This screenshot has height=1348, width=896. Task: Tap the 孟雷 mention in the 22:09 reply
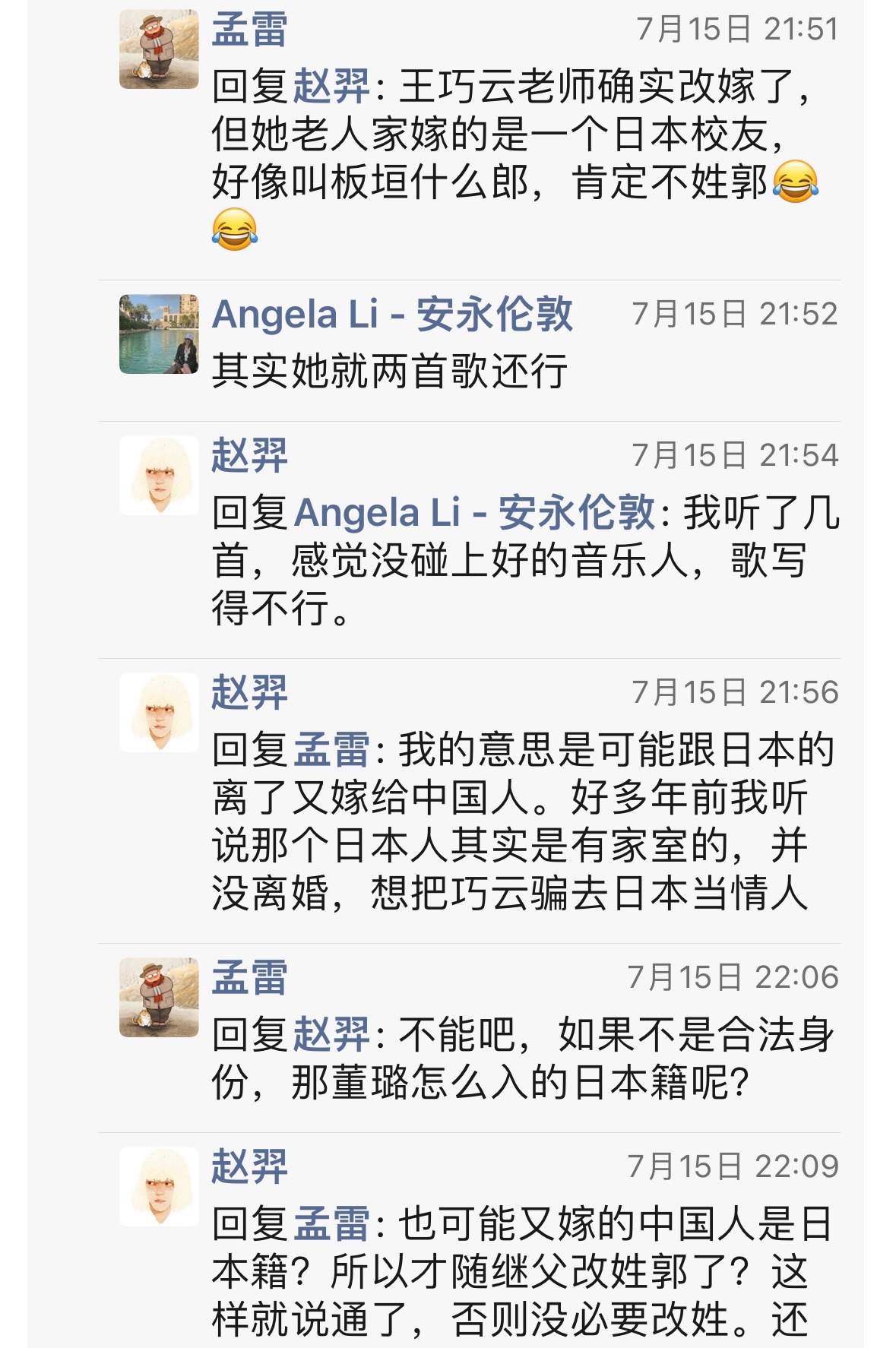click(x=331, y=1224)
